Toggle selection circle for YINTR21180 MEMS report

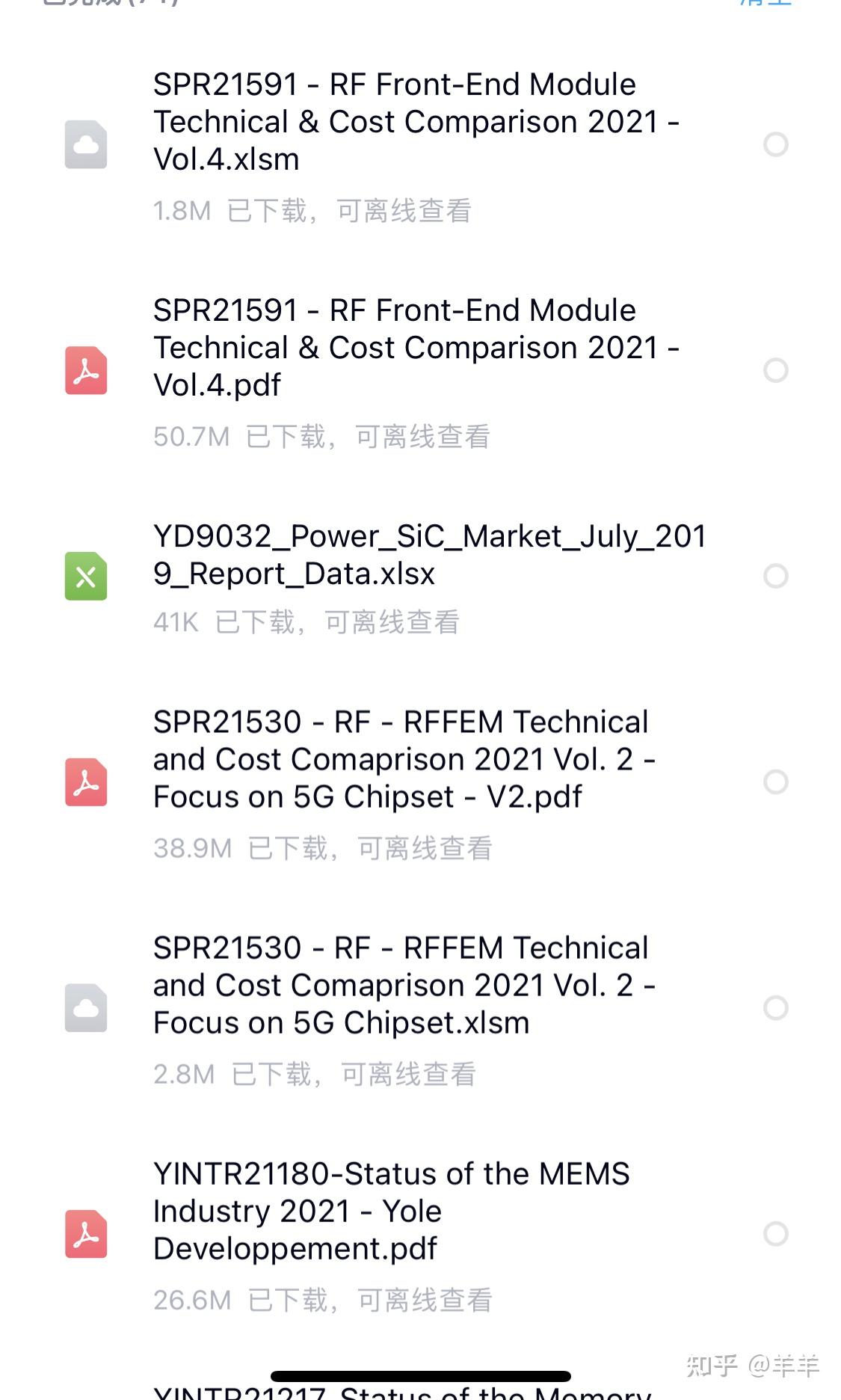(x=777, y=1232)
